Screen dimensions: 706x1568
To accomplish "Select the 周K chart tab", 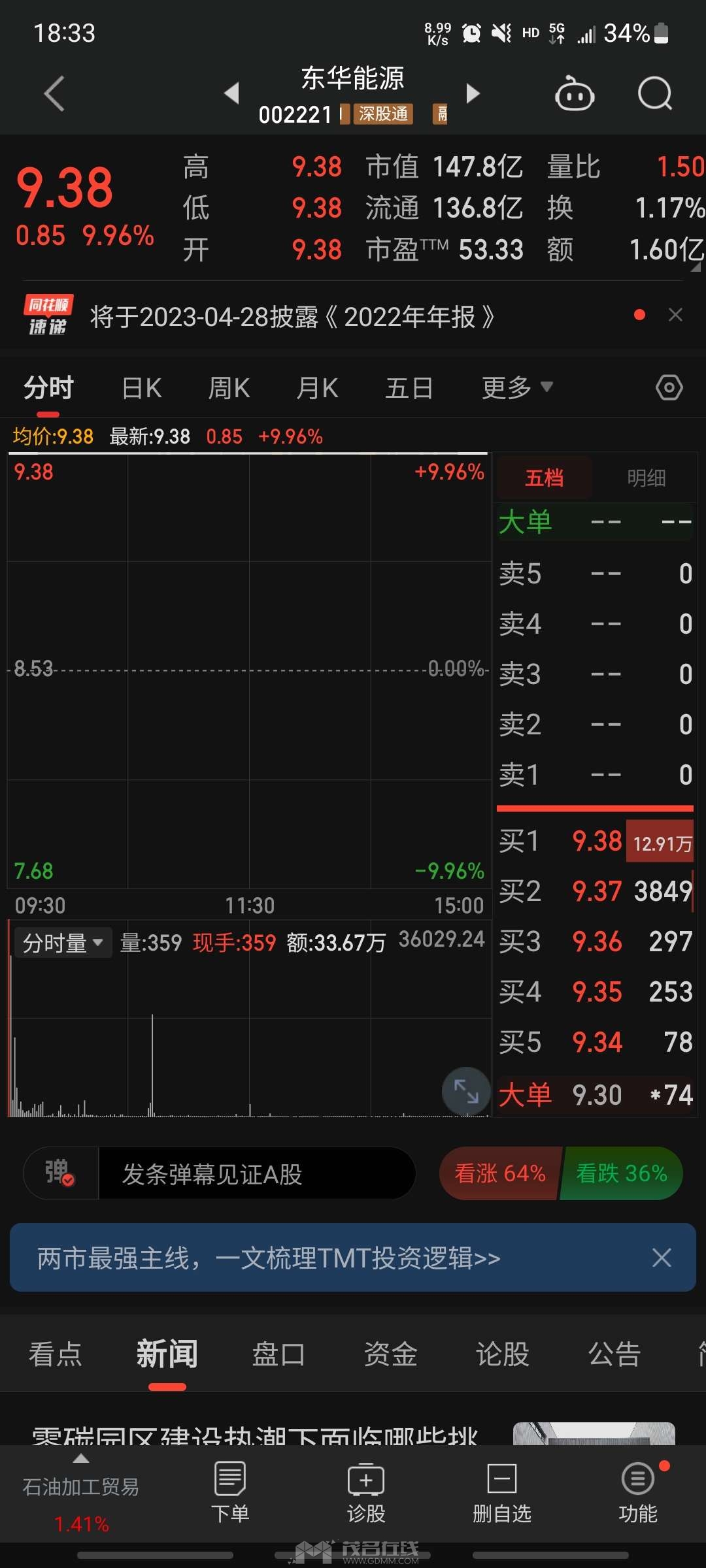I will [229, 388].
